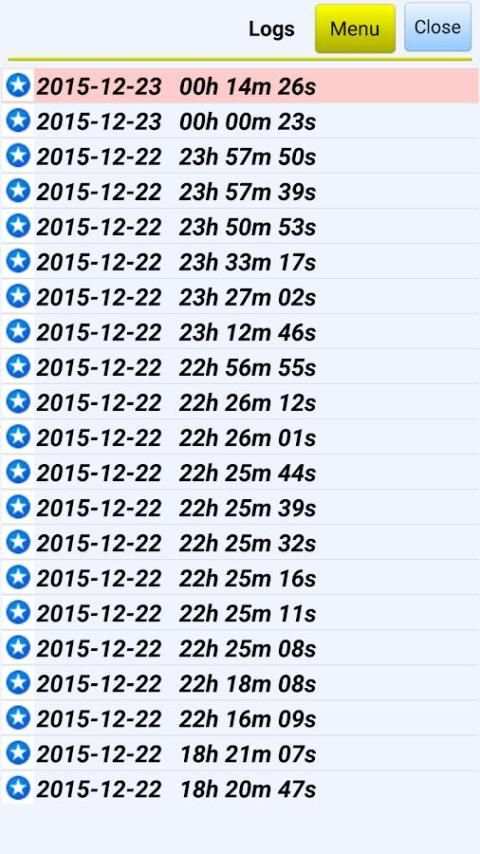The width and height of the screenshot is (480, 854).
Task: Open the log from 22h 26m 01s
Action: click(240, 437)
